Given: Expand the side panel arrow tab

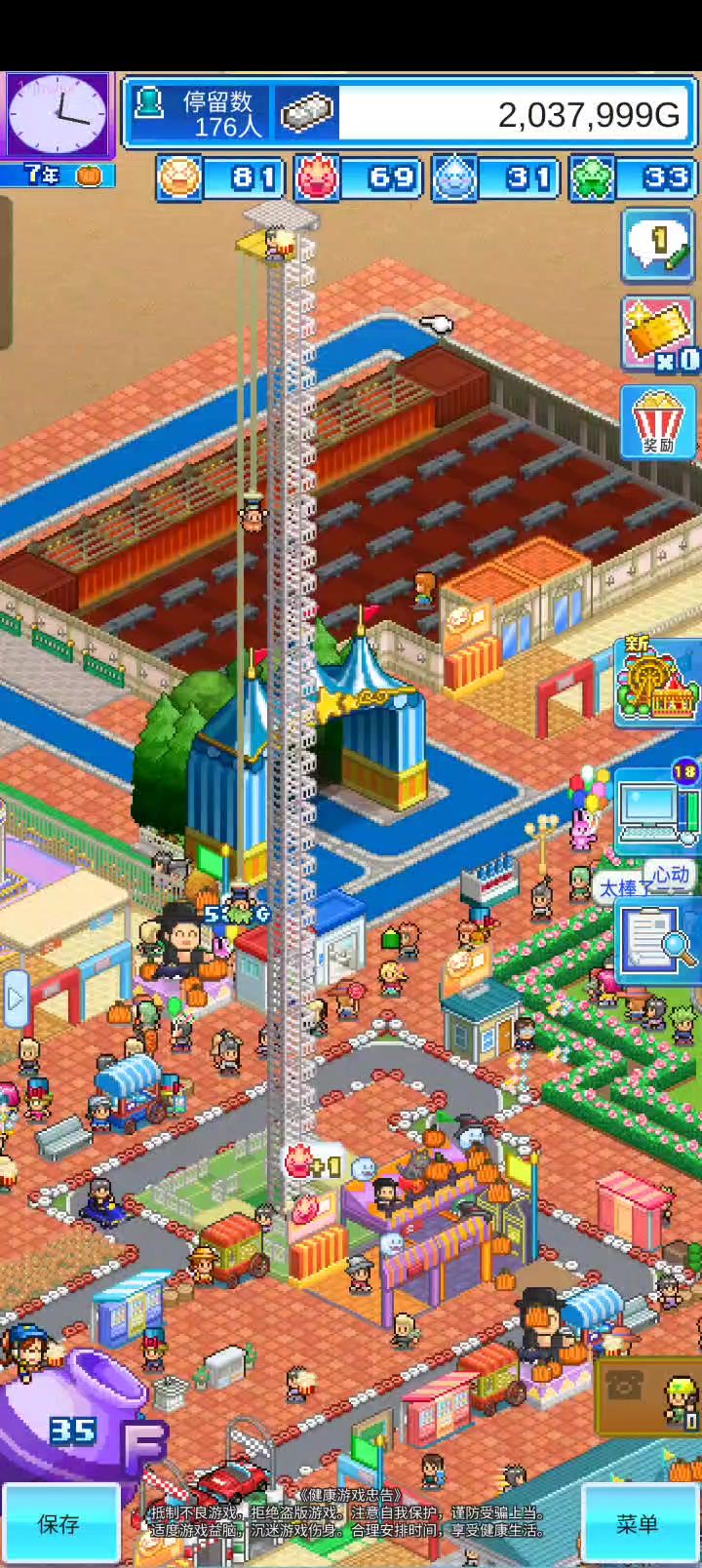Looking at the screenshot, I should [15, 999].
